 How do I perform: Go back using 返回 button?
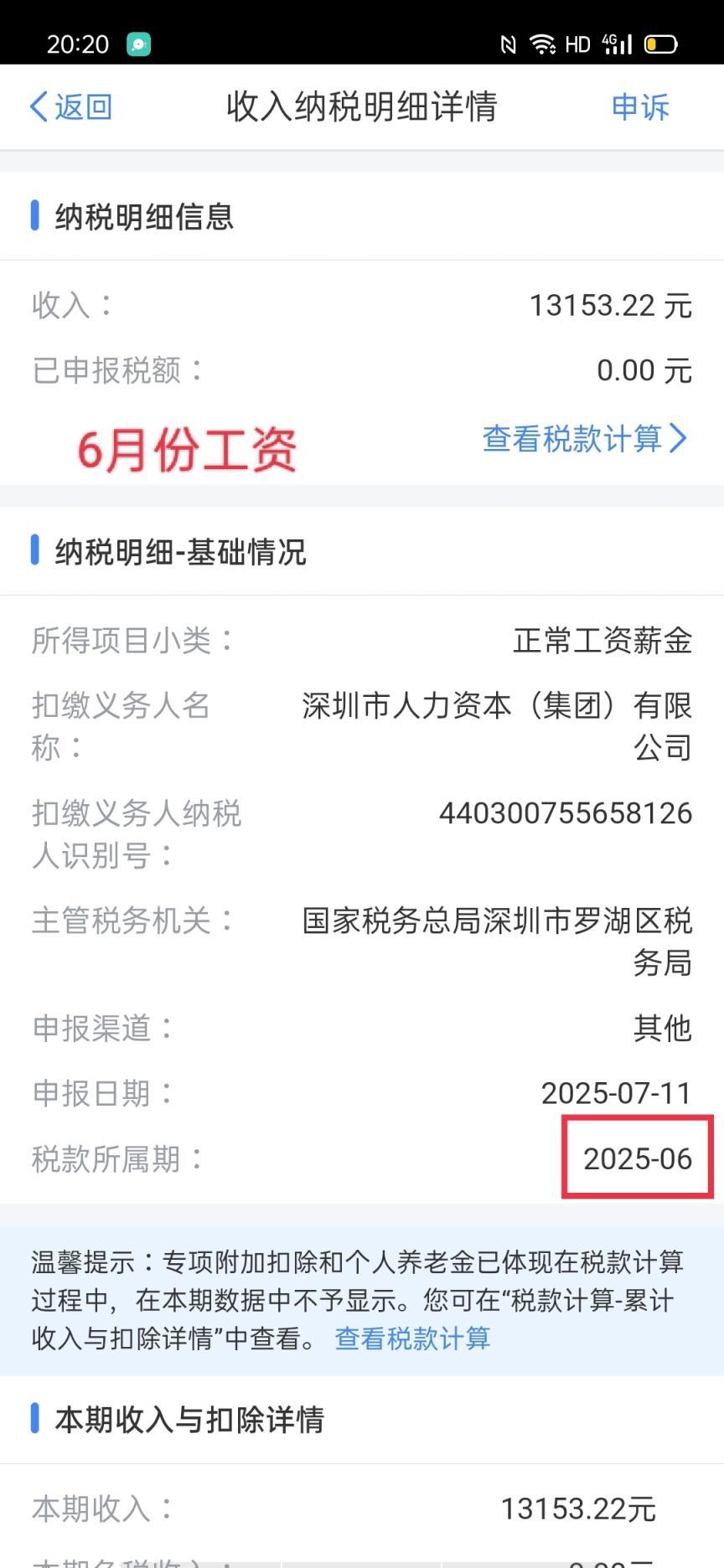click(x=71, y=107)
